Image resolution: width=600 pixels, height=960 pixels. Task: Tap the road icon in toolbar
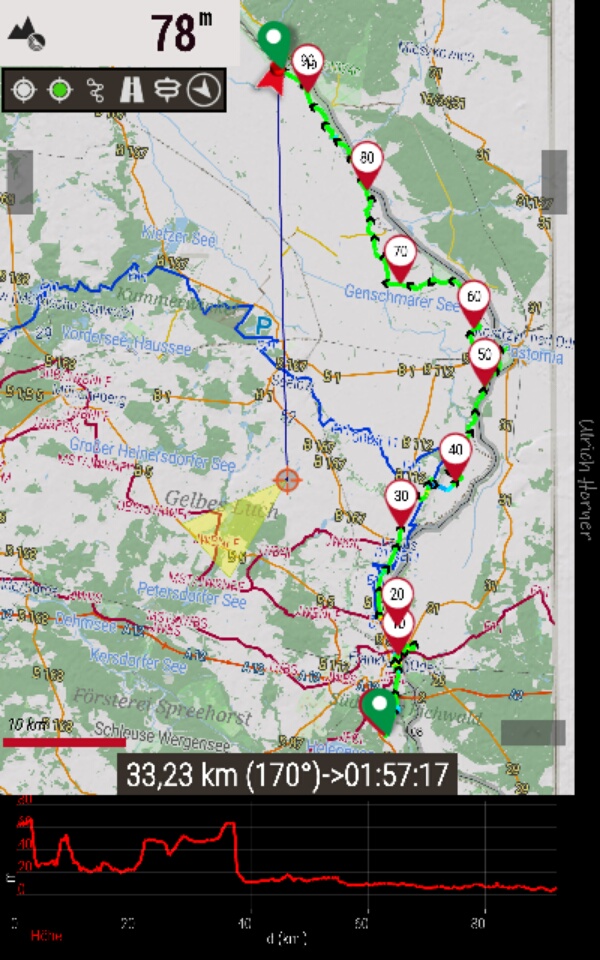[131, 90]
